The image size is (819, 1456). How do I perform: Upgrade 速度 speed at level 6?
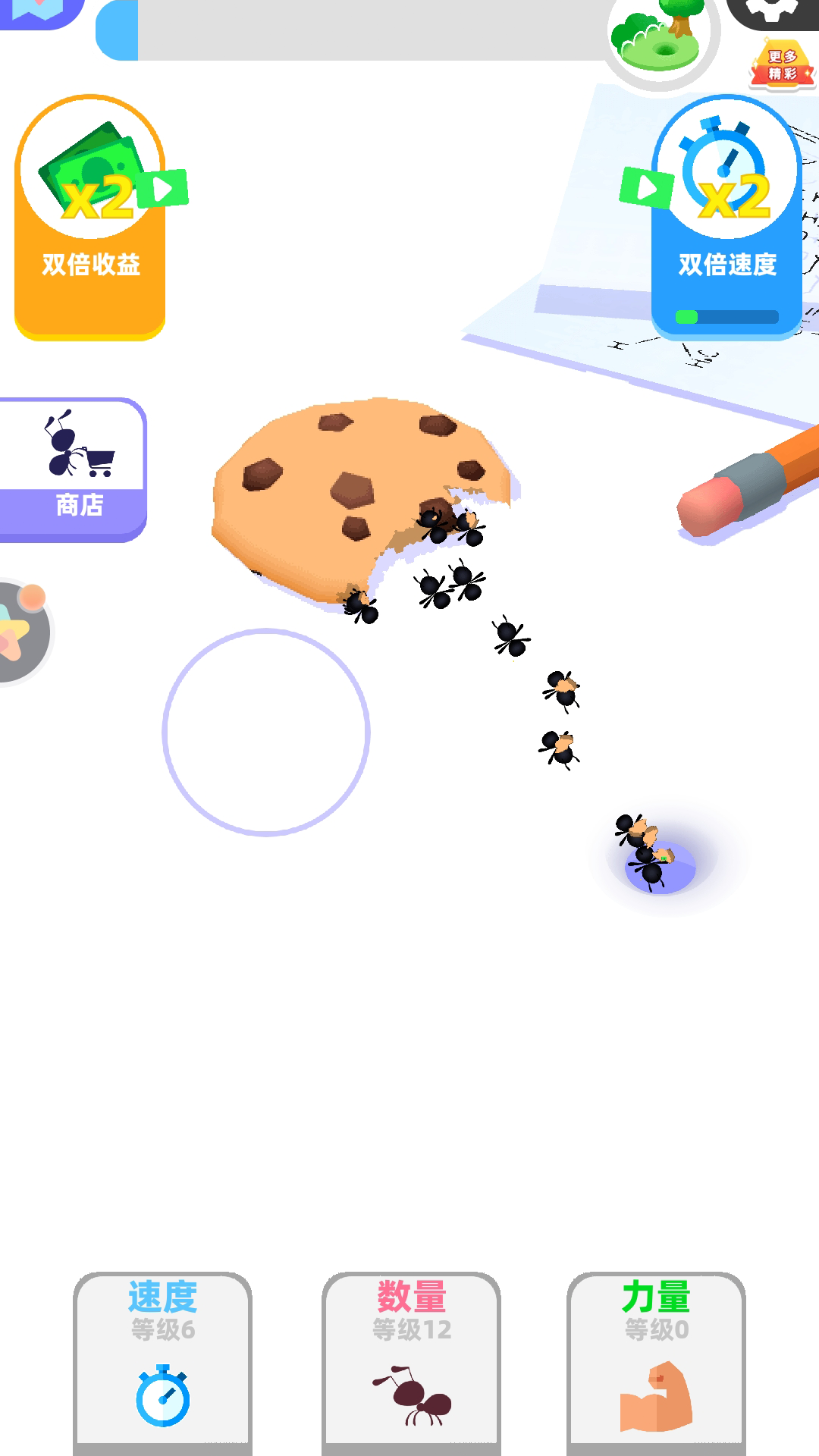coord(162,1361)
